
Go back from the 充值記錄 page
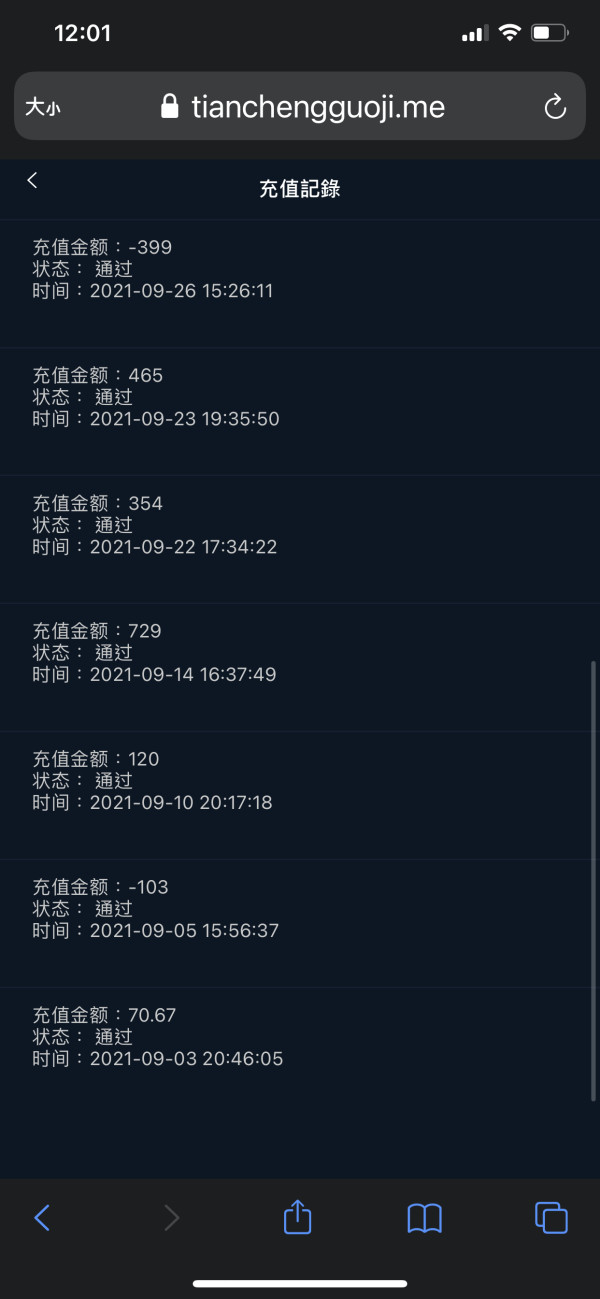point(32,180)
